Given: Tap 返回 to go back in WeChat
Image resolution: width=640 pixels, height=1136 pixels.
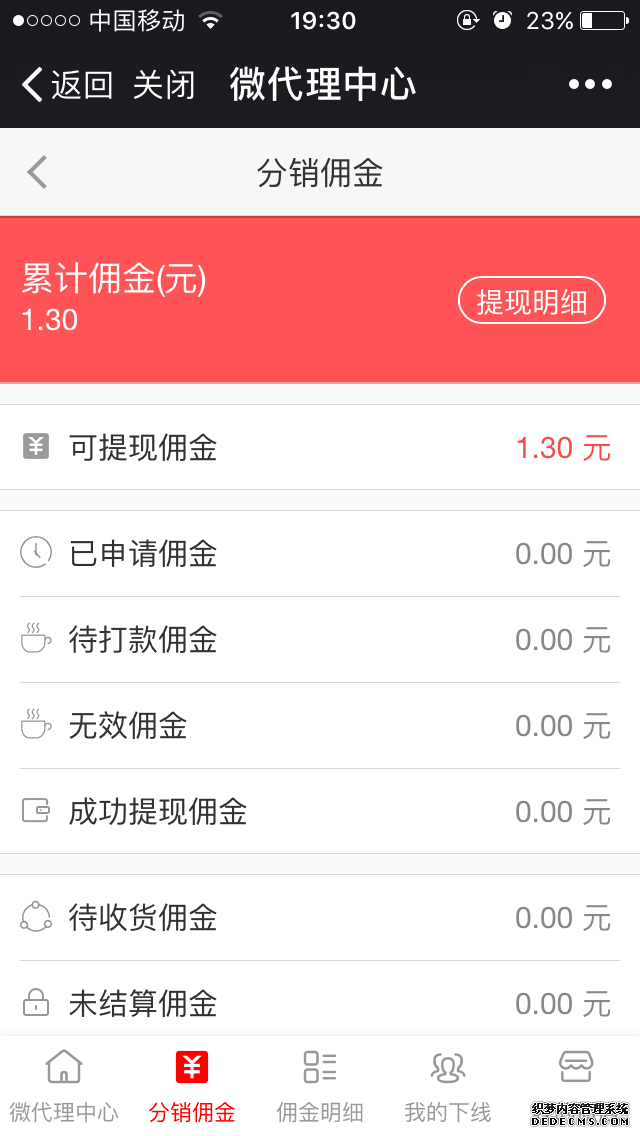Looking at the screenshot, I should coord(67,85).
